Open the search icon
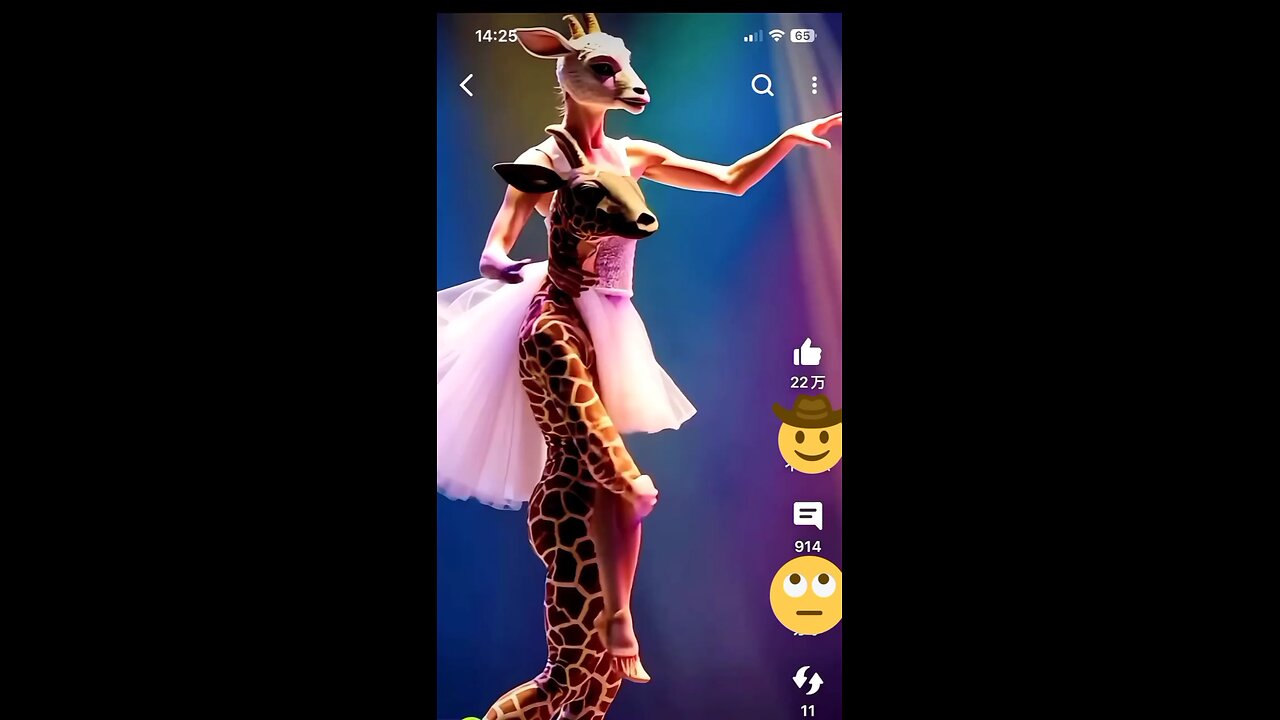The image size is (1280, 720). 762,86
